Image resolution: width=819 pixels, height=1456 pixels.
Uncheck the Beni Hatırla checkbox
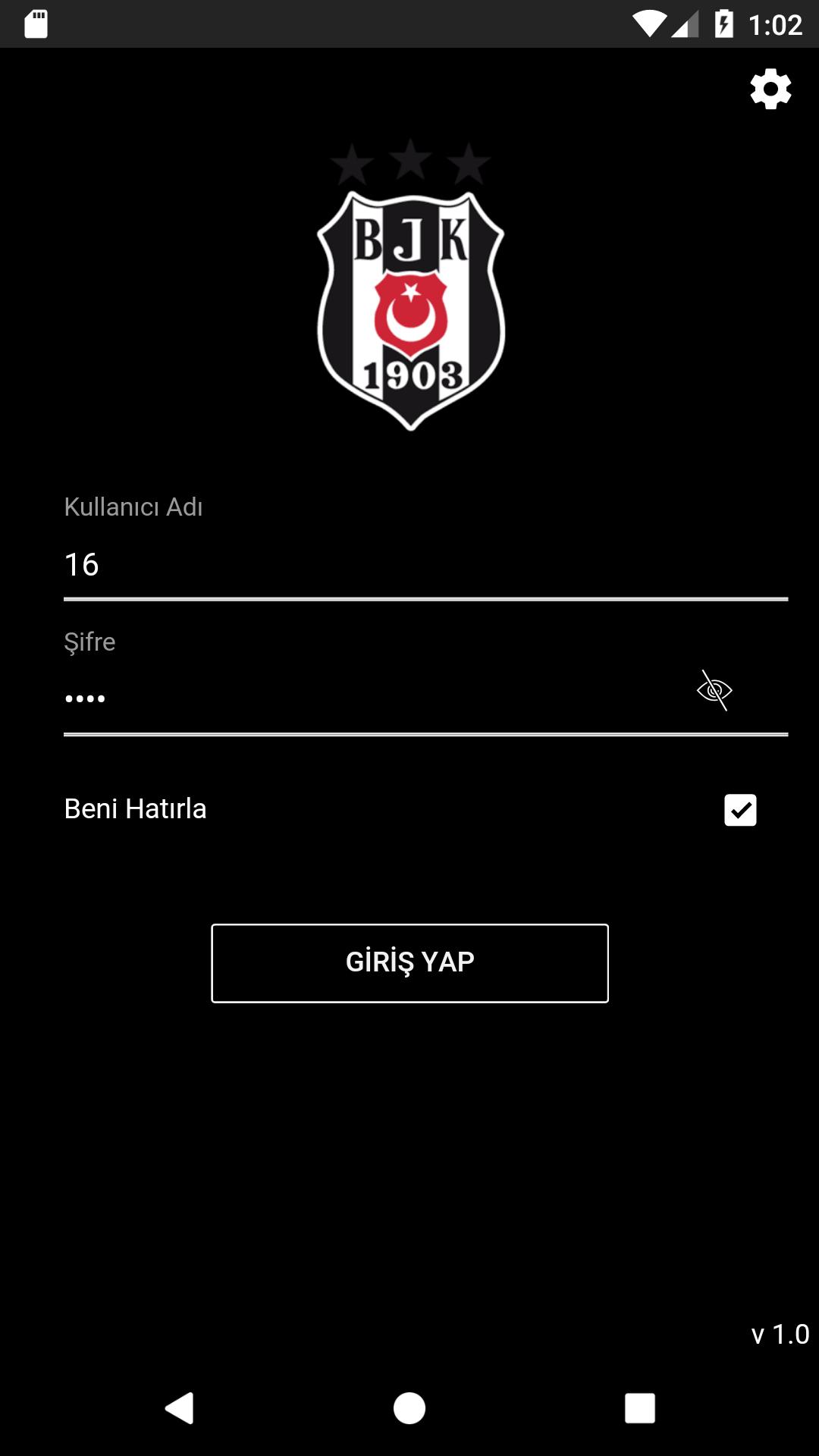(x=739, y=810)
